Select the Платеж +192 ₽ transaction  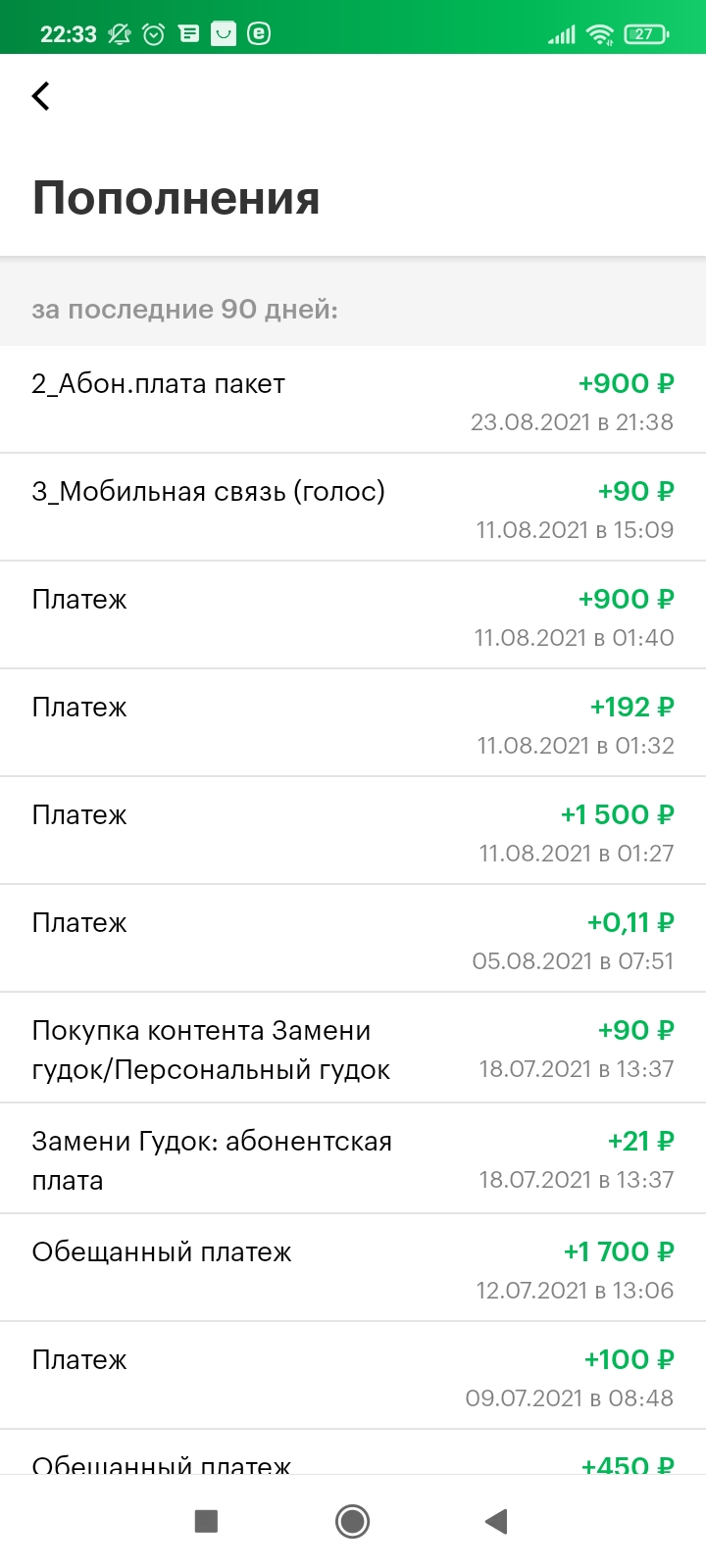point(353,723)
